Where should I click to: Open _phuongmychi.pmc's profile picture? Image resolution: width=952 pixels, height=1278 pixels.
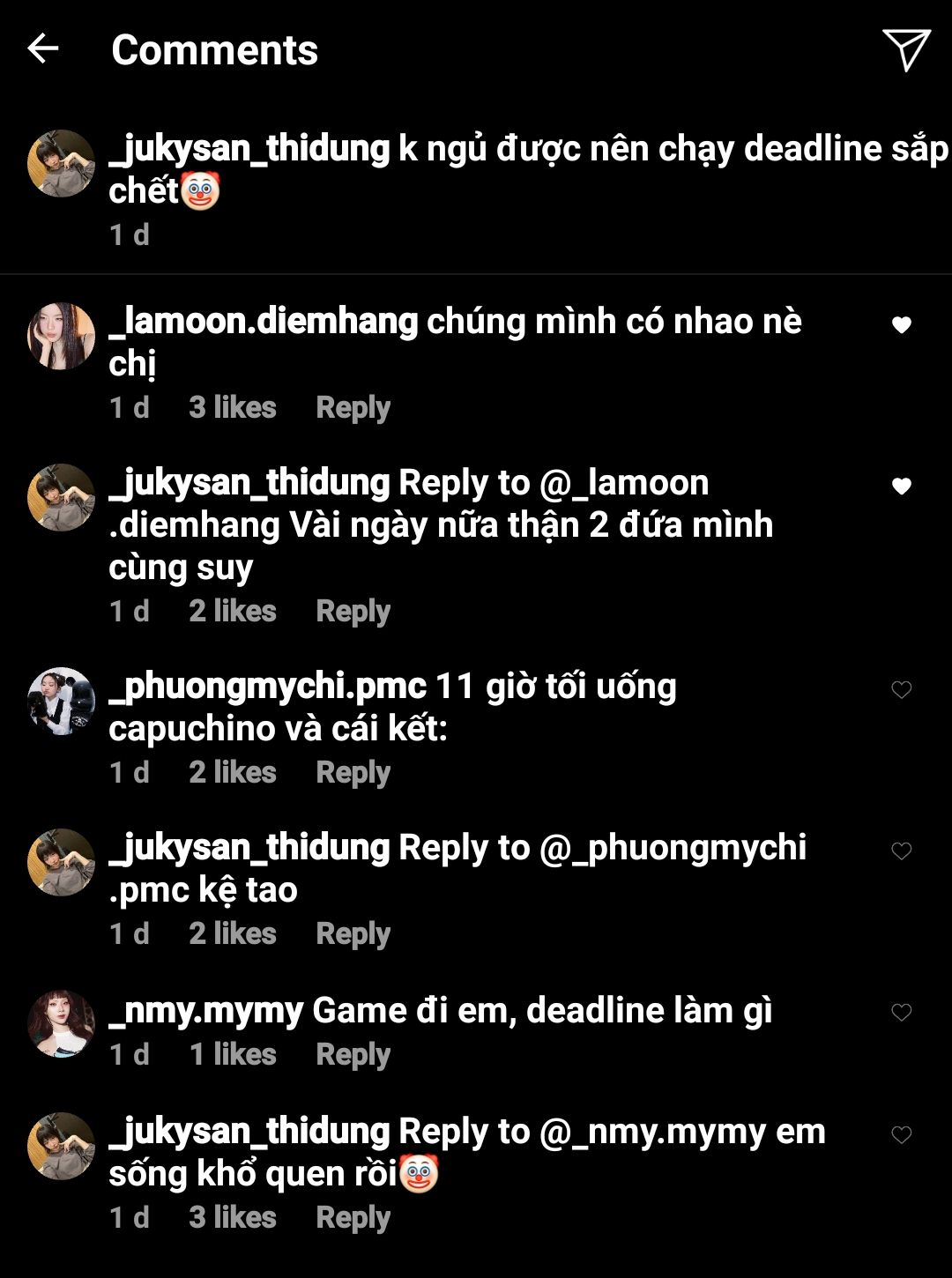[61, 702]
